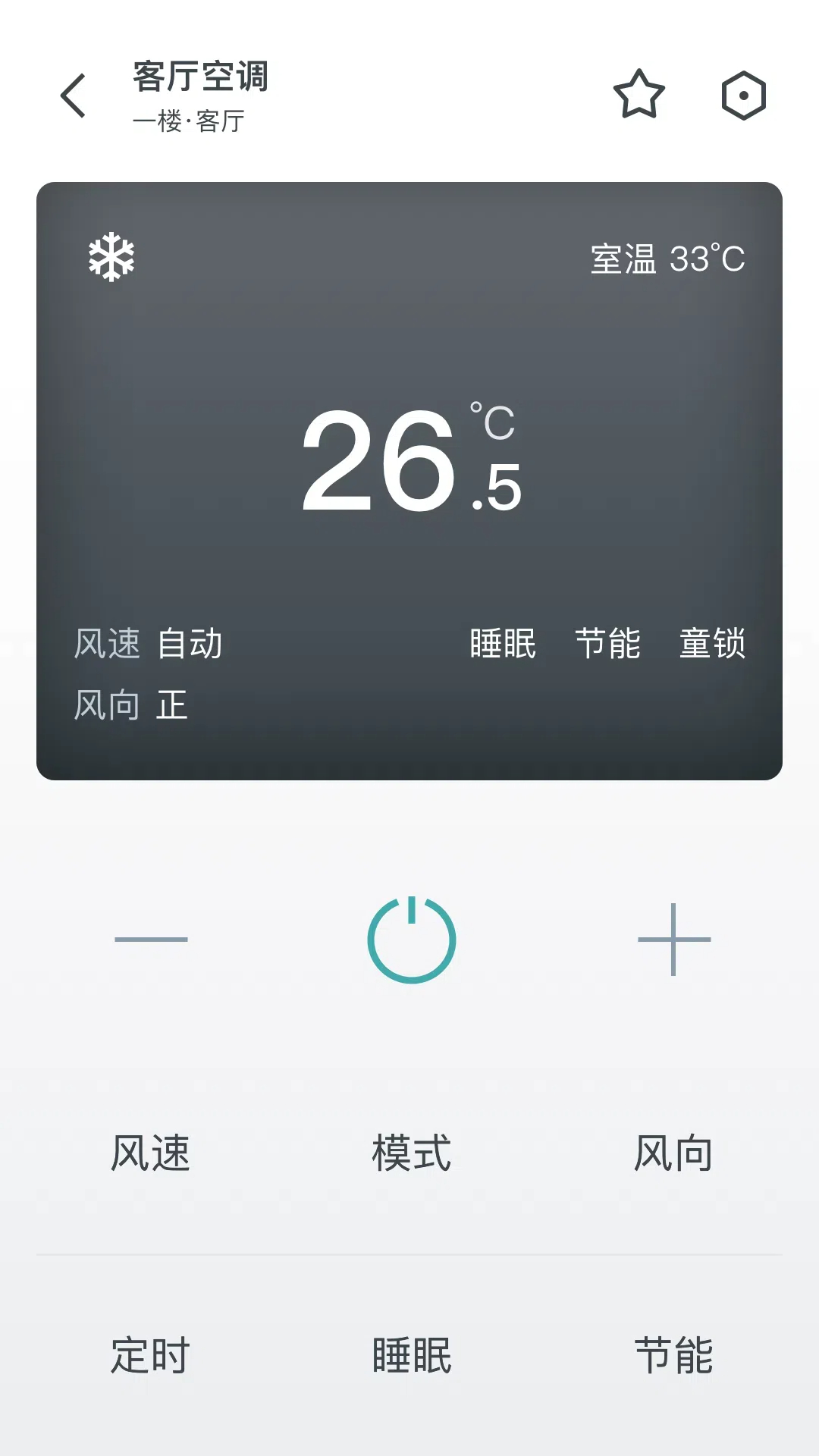Tap the minus icon to lower temperature
The height and width of the screenshot is (1456, 819).
(149, 939)
